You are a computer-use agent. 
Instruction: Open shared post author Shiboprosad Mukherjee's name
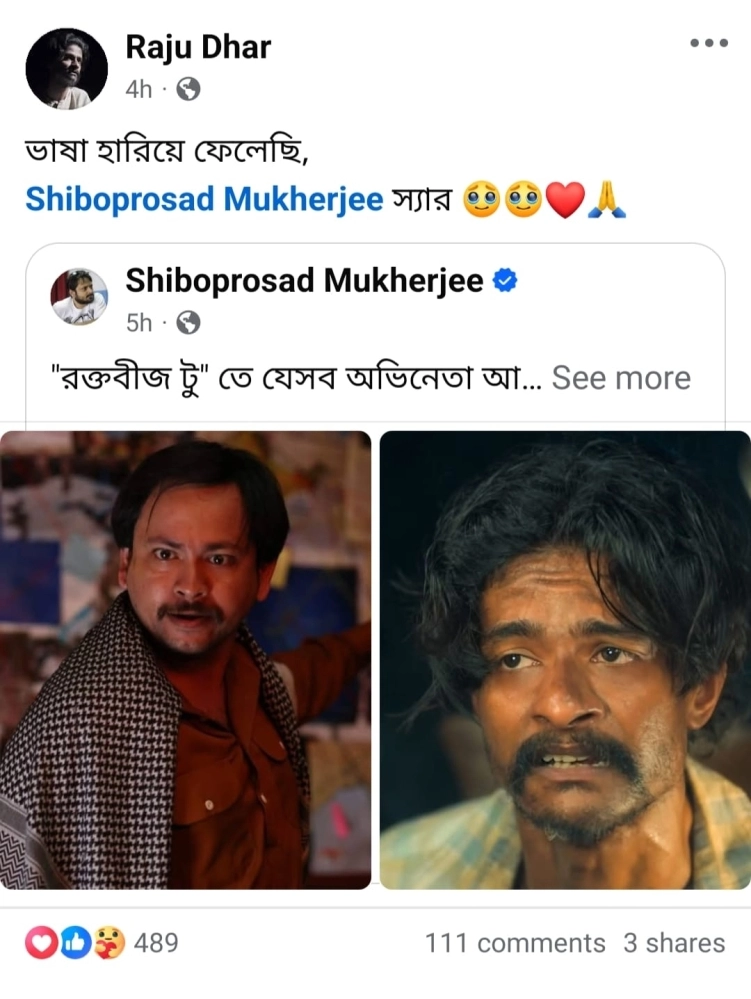click(304, 281)
